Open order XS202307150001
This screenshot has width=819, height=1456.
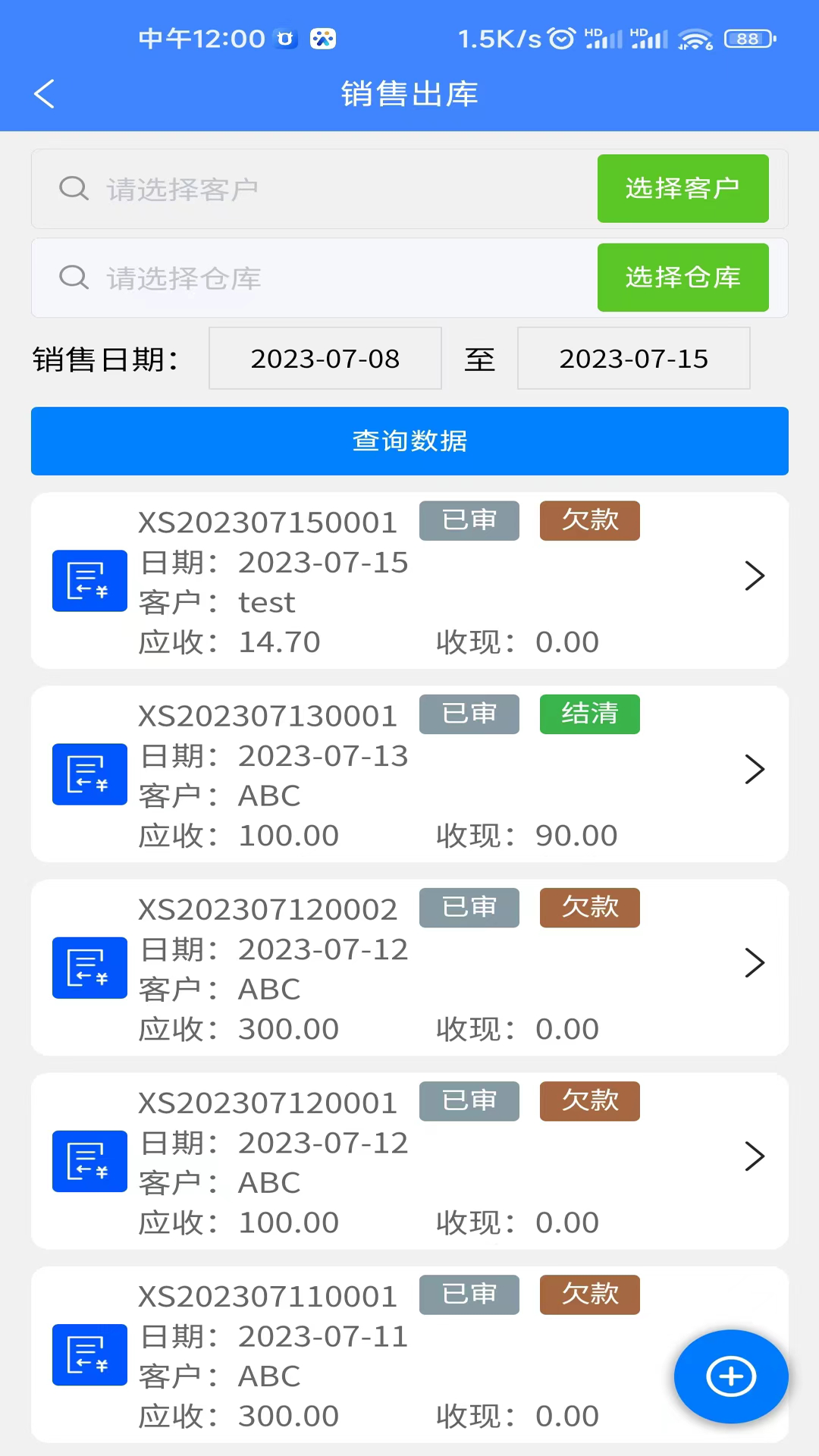click(409, 581)
